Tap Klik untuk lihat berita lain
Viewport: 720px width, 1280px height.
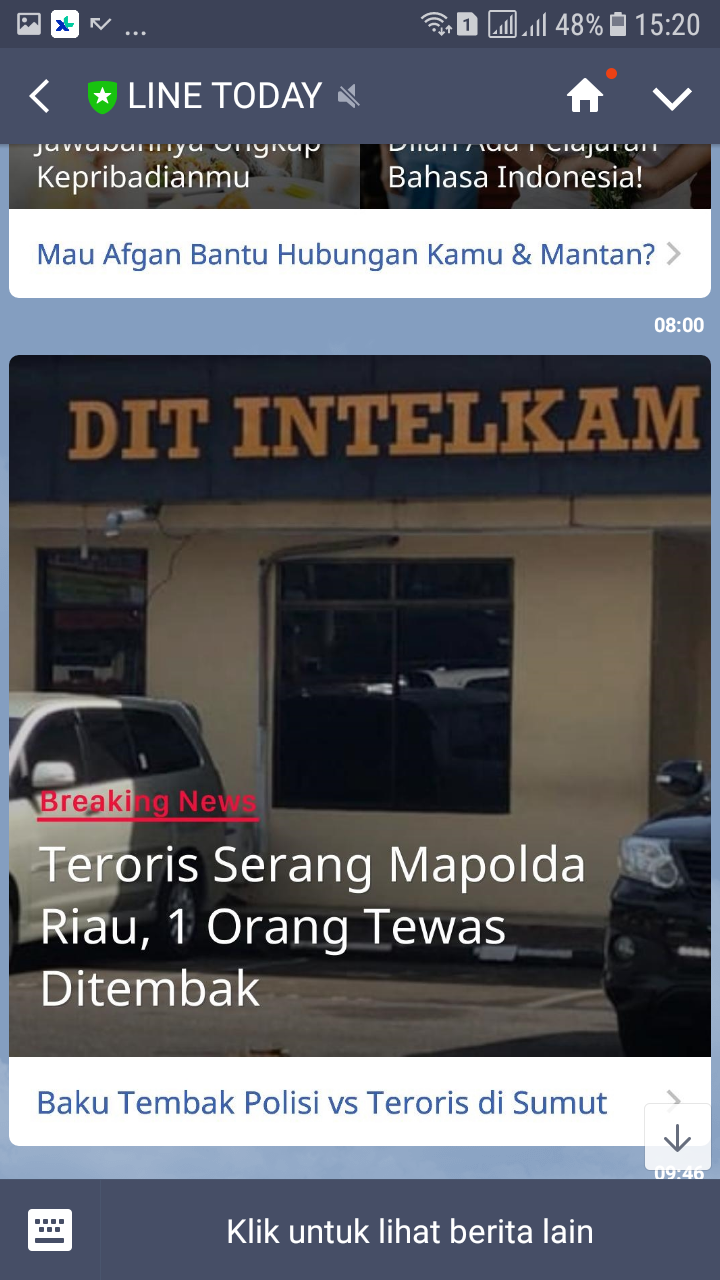pyautogui.click(x=410, y=1231)
